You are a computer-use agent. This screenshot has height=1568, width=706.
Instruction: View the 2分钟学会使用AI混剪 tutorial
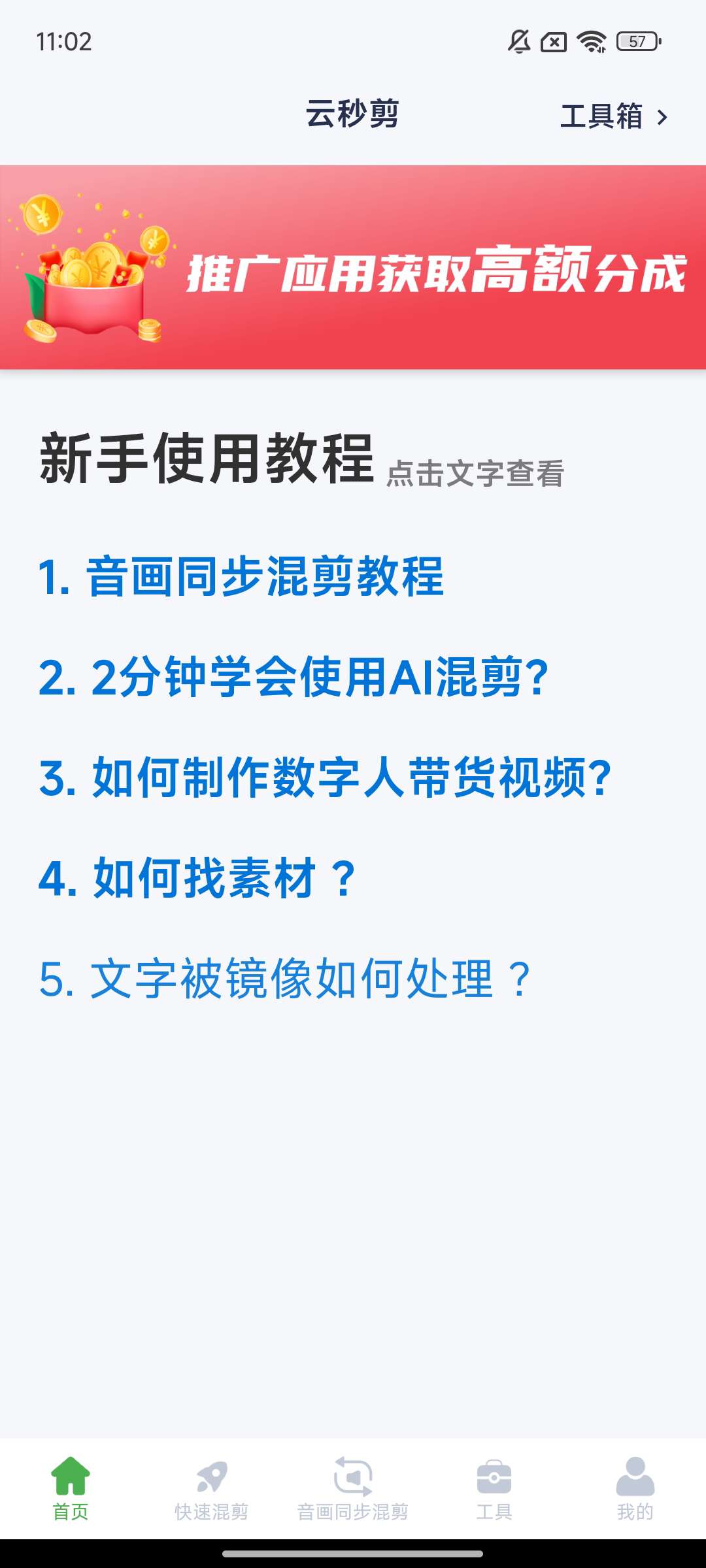coord(294,678)
